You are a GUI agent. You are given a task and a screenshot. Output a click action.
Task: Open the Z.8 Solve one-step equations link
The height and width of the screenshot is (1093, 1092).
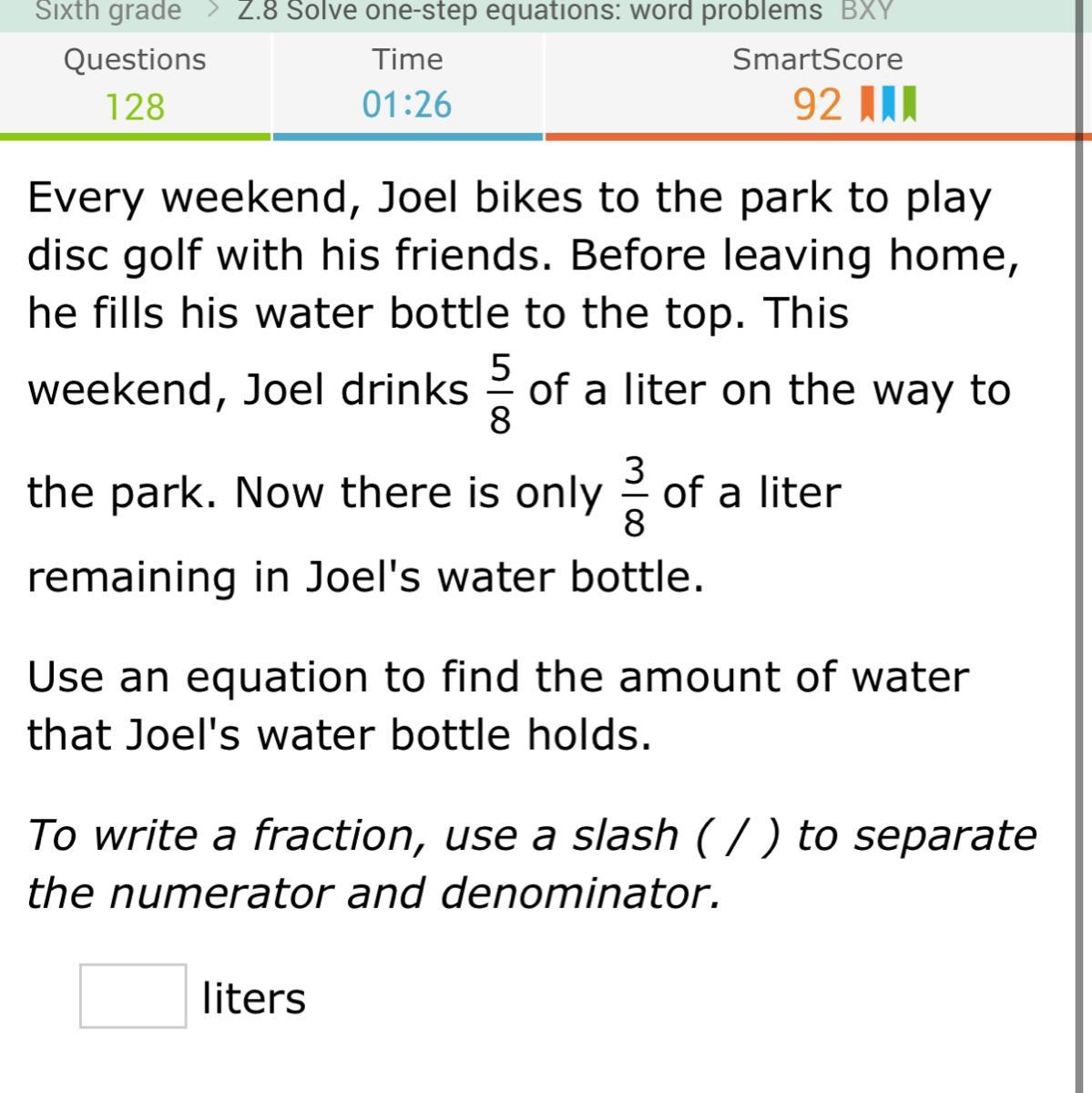[530, 11]
